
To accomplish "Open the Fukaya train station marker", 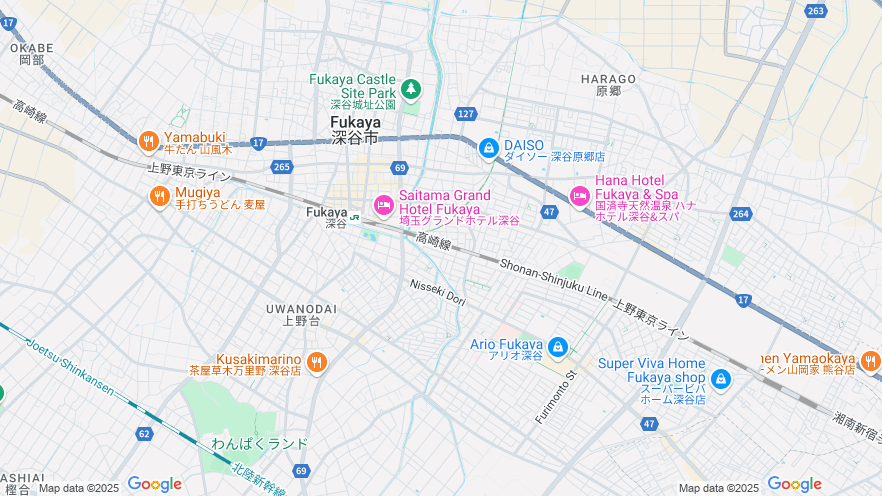I will tap(354, 214).
